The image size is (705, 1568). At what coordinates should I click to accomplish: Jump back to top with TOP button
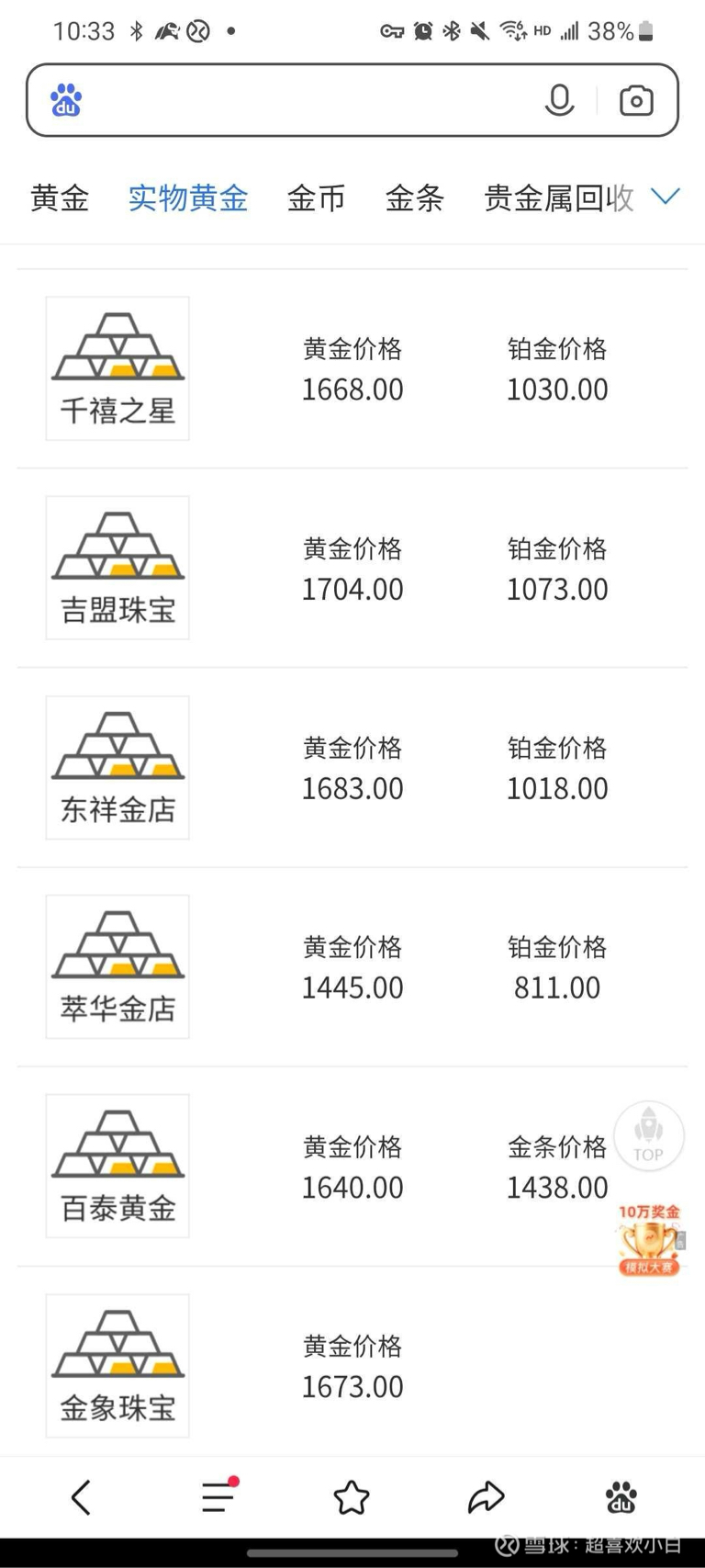[x=648, y=1136]
